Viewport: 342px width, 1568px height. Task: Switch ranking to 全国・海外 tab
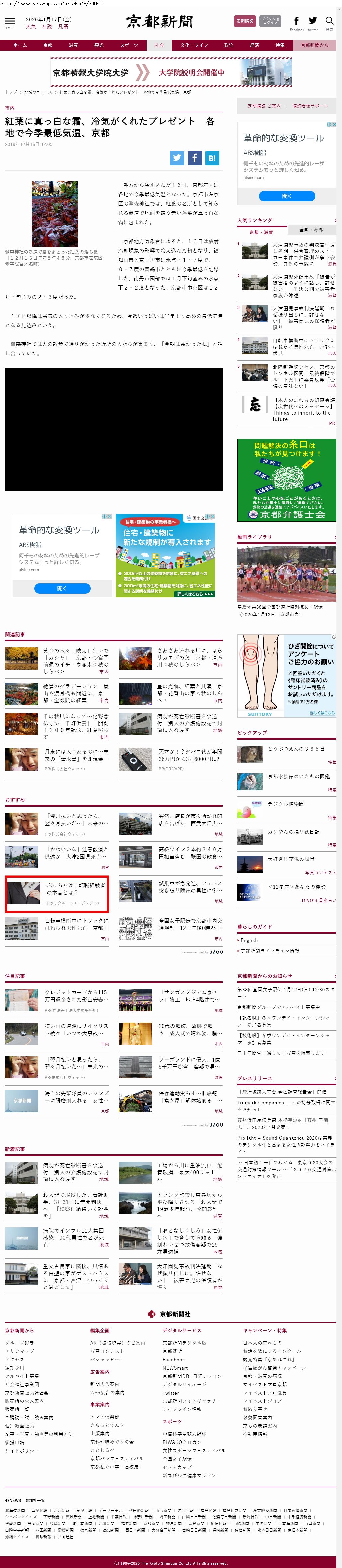click(x=311, y=230)
